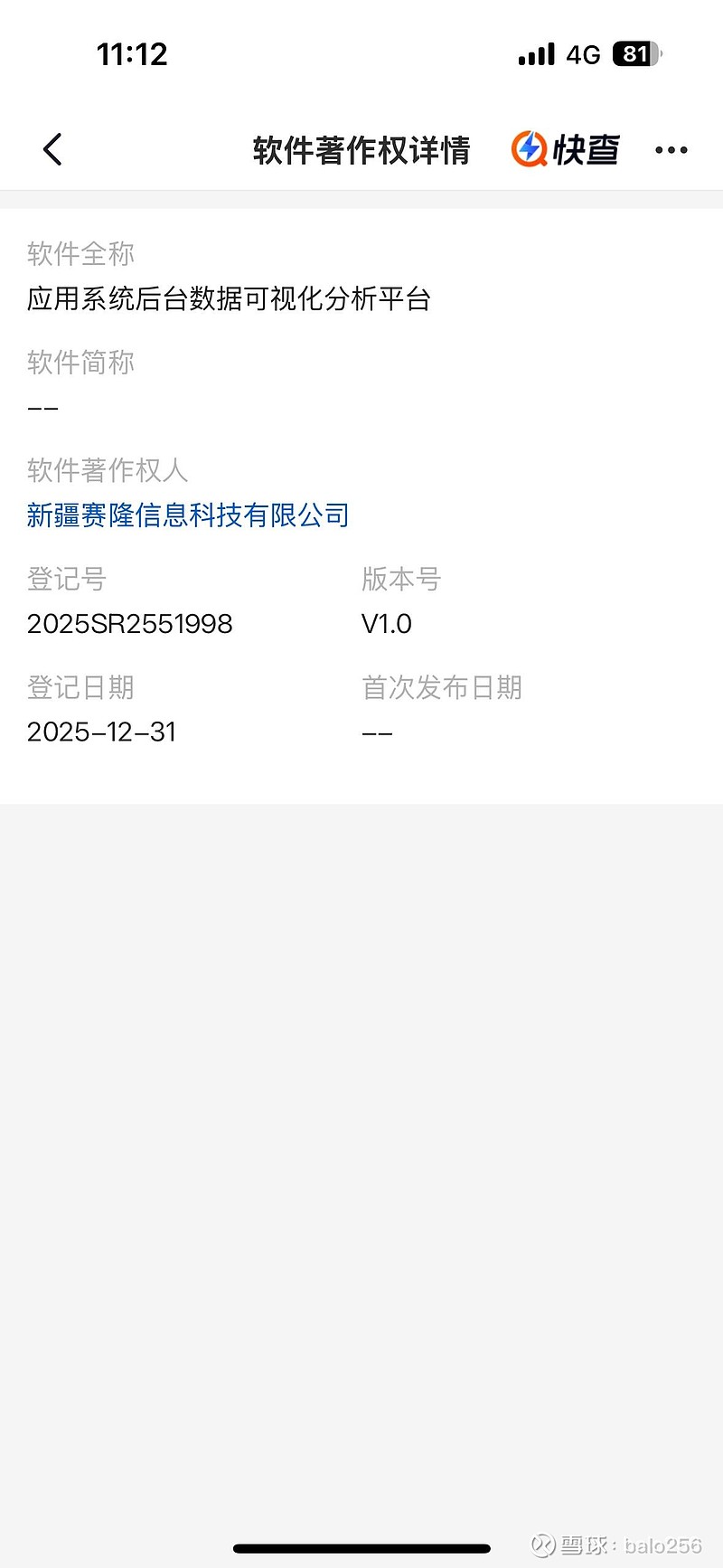Select the software name 应用系统后台数据可视化分析平台
The height and width of the screenshot is (1568, 723).
pos(230,299)
